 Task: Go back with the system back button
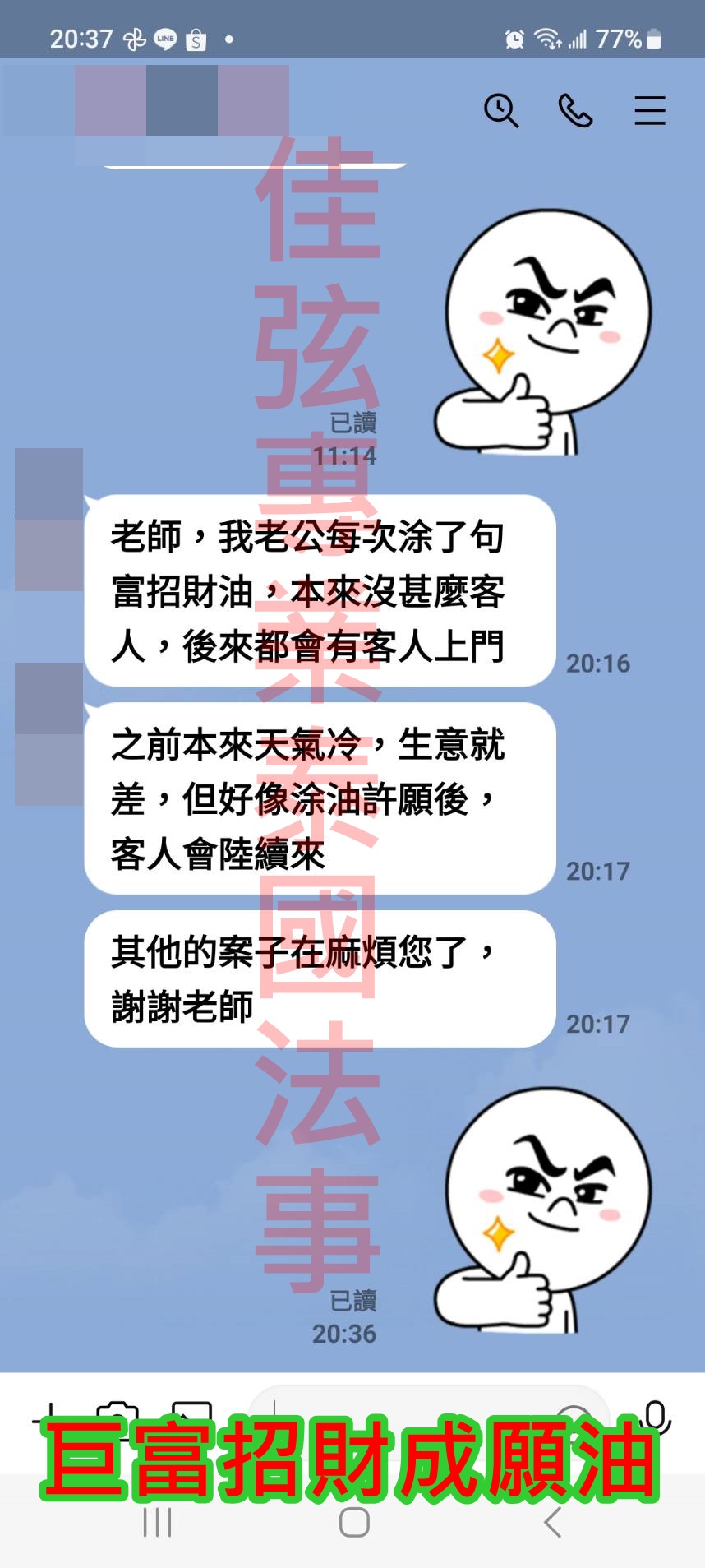coord(553,1523)
